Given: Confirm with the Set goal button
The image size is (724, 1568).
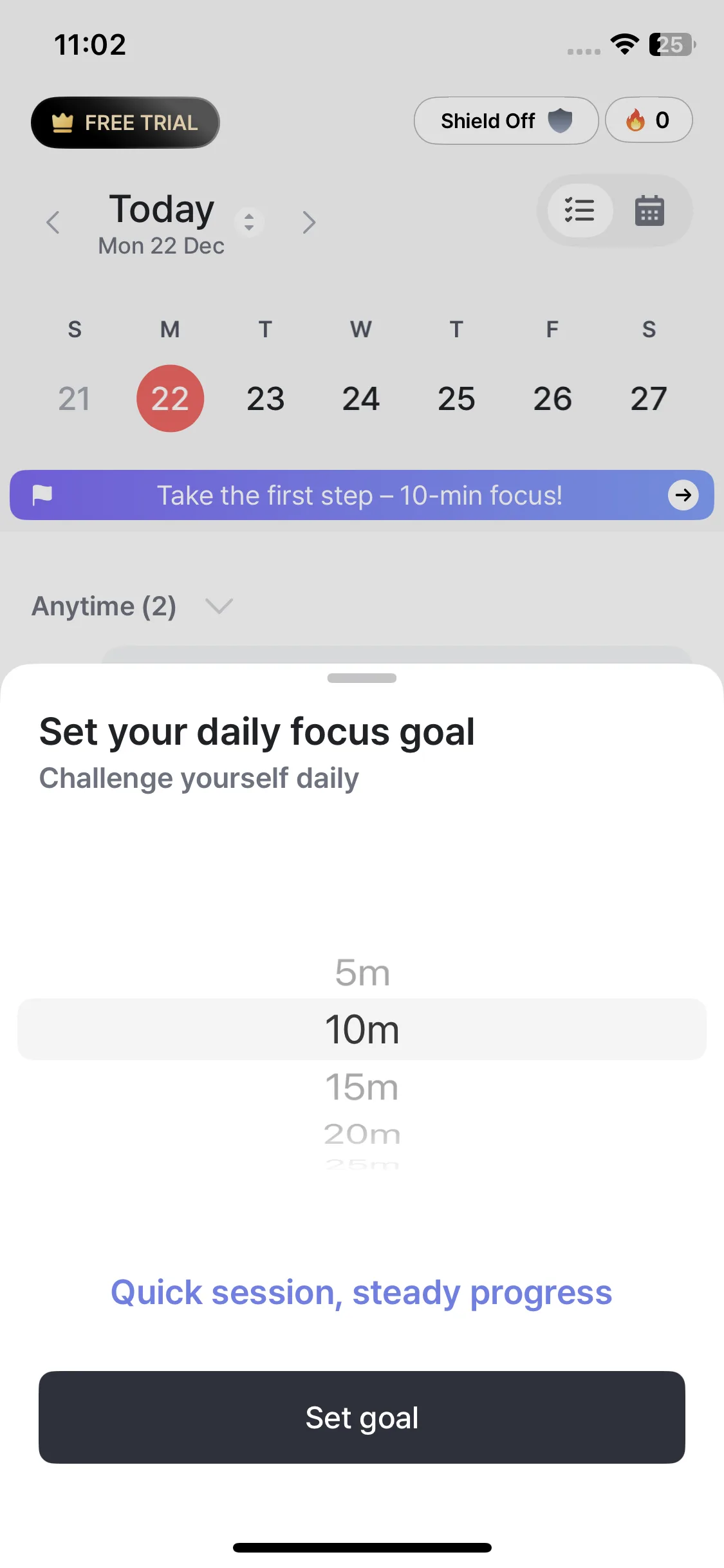Looking at the screenshot, I should tap(362, 1417).
